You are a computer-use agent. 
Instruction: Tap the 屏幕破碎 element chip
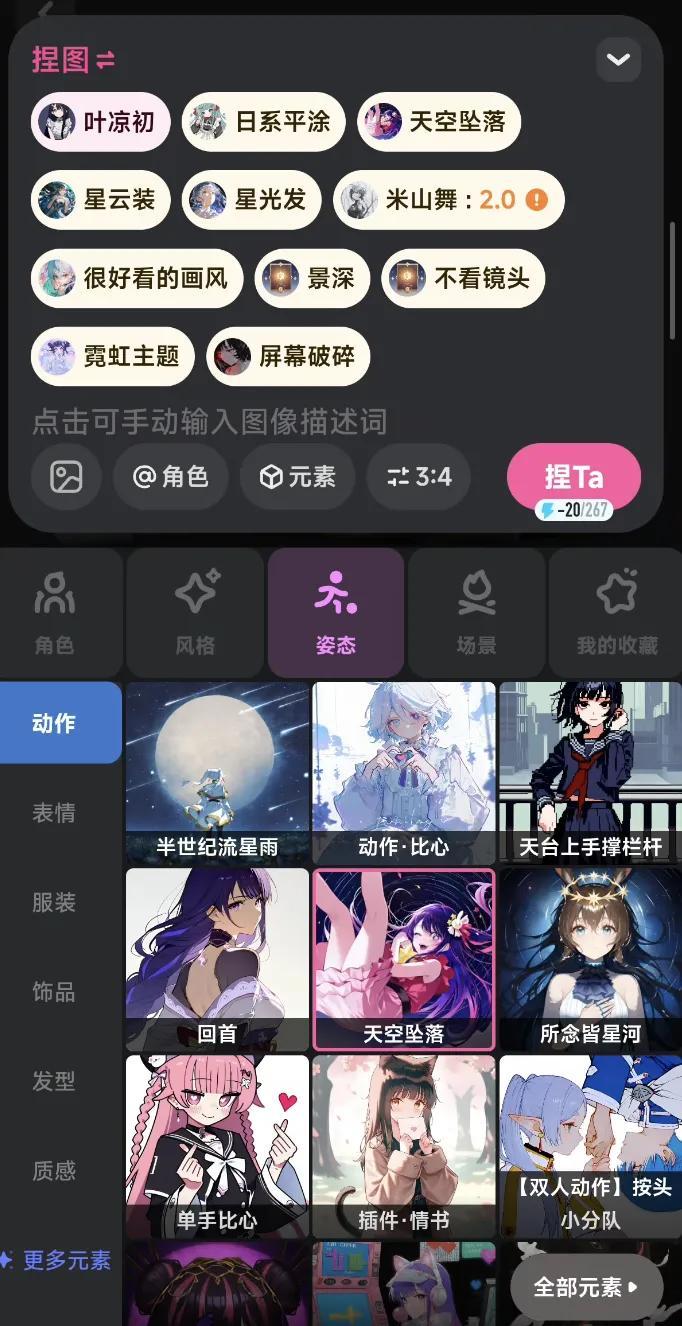click(288, 356)
